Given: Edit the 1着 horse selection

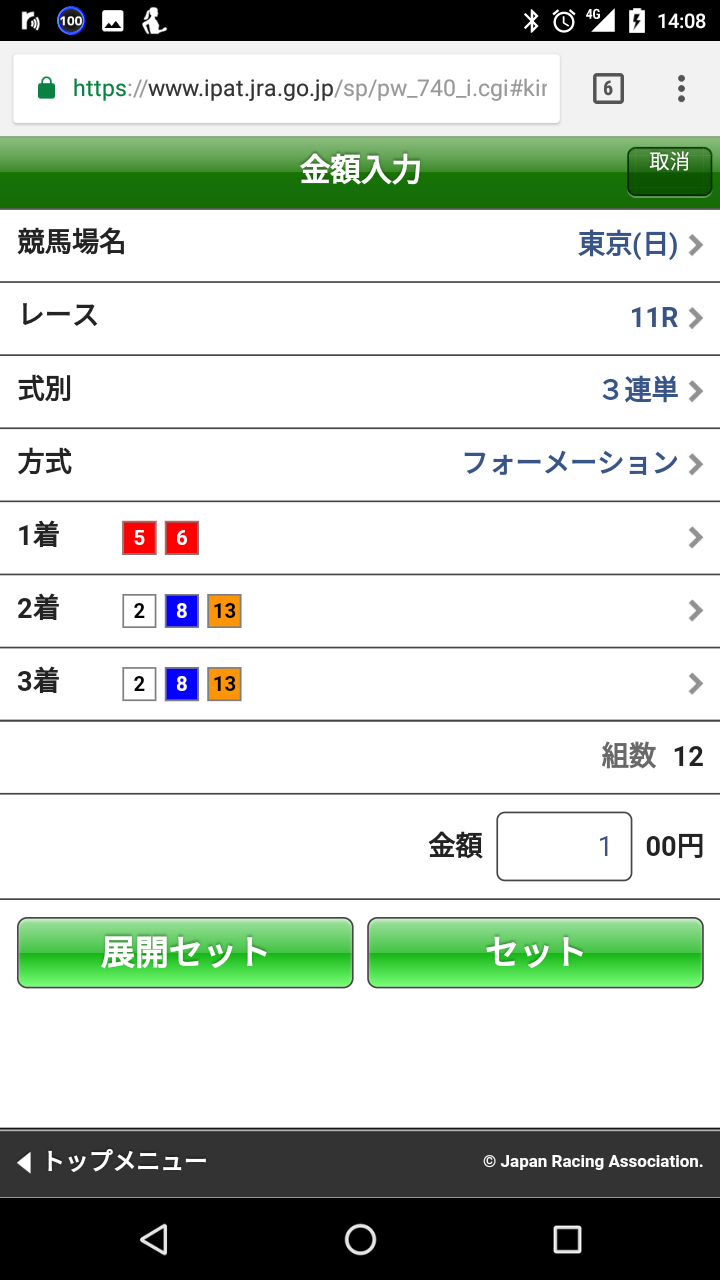Looking at the screenshot, I should (360, 538).
